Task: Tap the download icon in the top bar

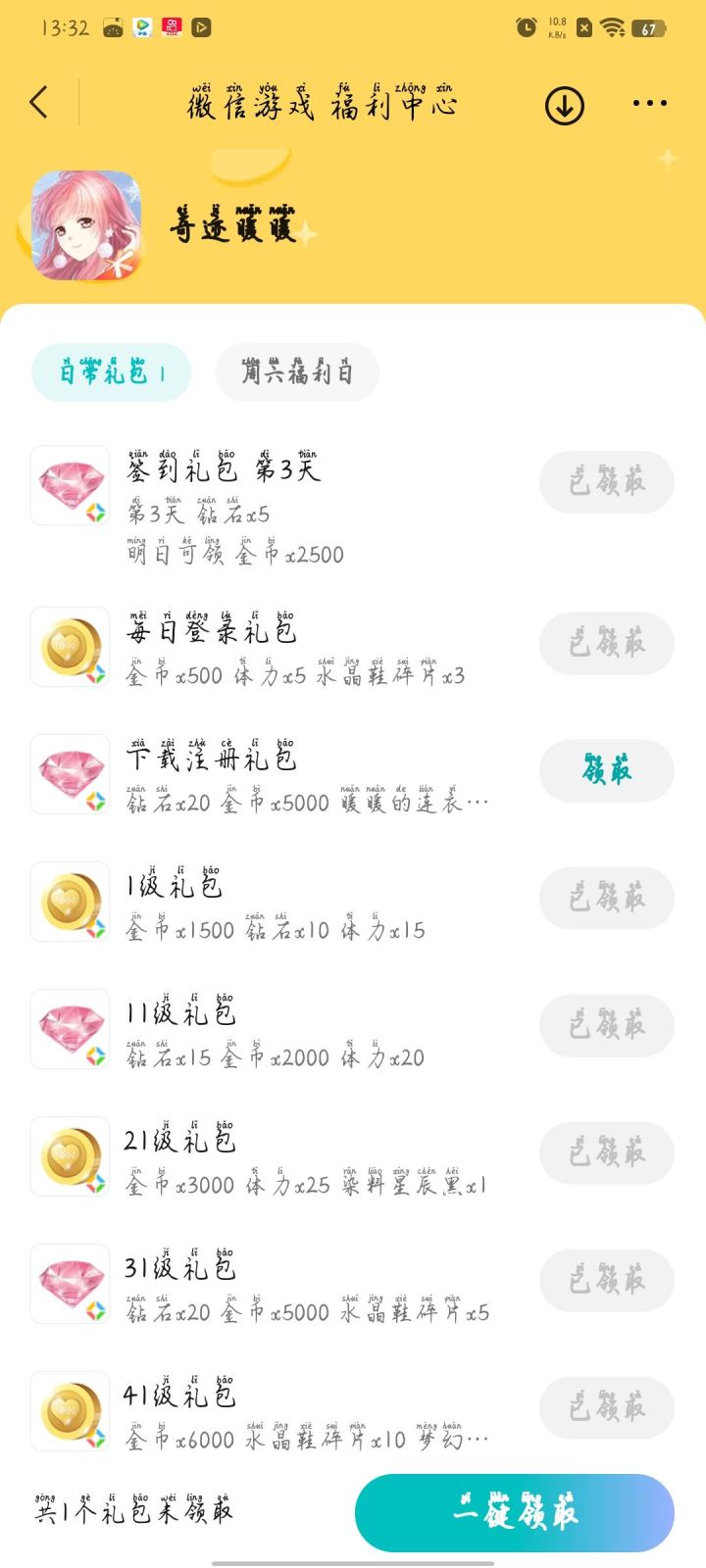Action: [566, 105]
